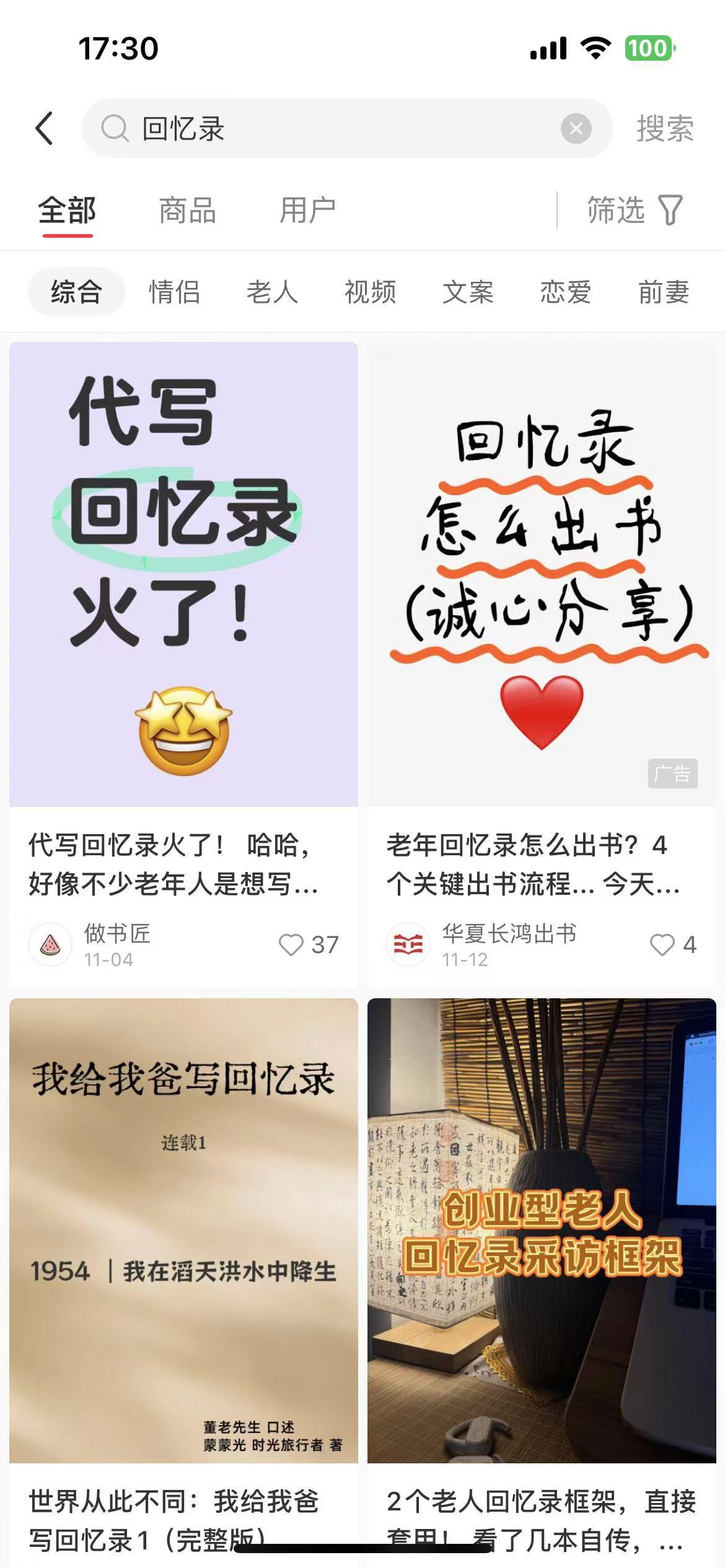The width and height of the screenshot is (725, 1568).
Task: Select the 老人 chip
Action: click(x=272, y=292)
